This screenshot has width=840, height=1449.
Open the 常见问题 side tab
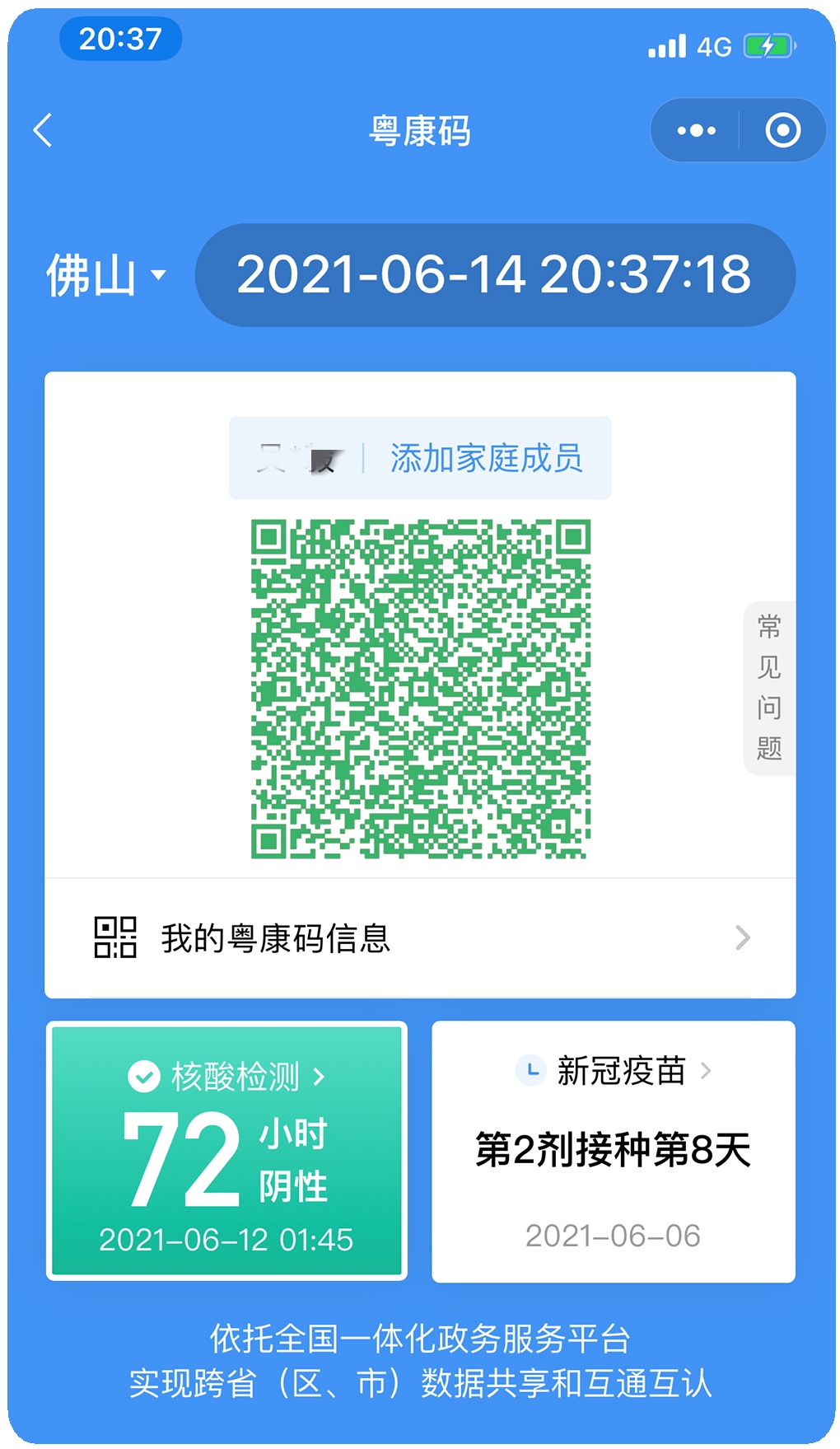point(769,688)
